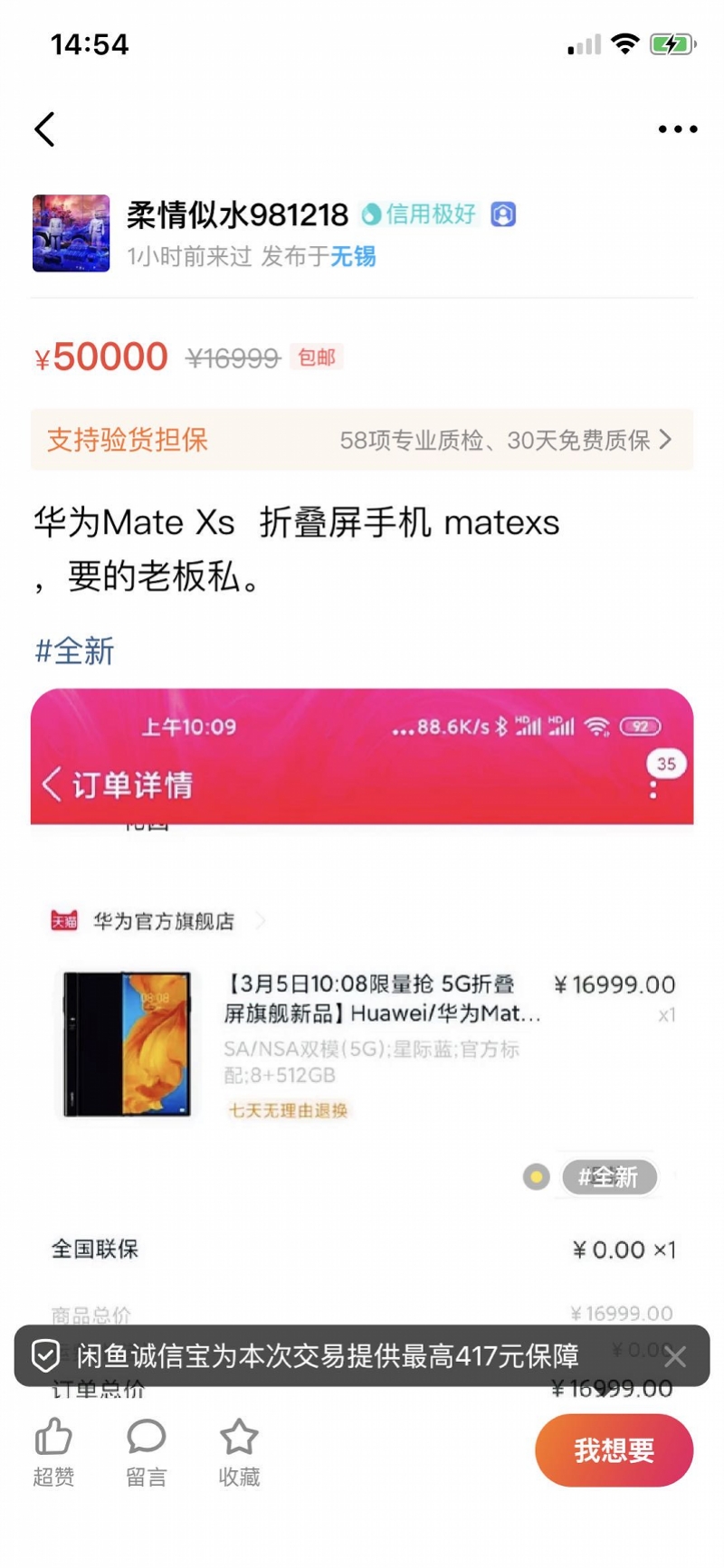The height and width of the screenshot is (1568, 724).
Task: Tap the #全新 hashtag link
Action: pos(74,651)
